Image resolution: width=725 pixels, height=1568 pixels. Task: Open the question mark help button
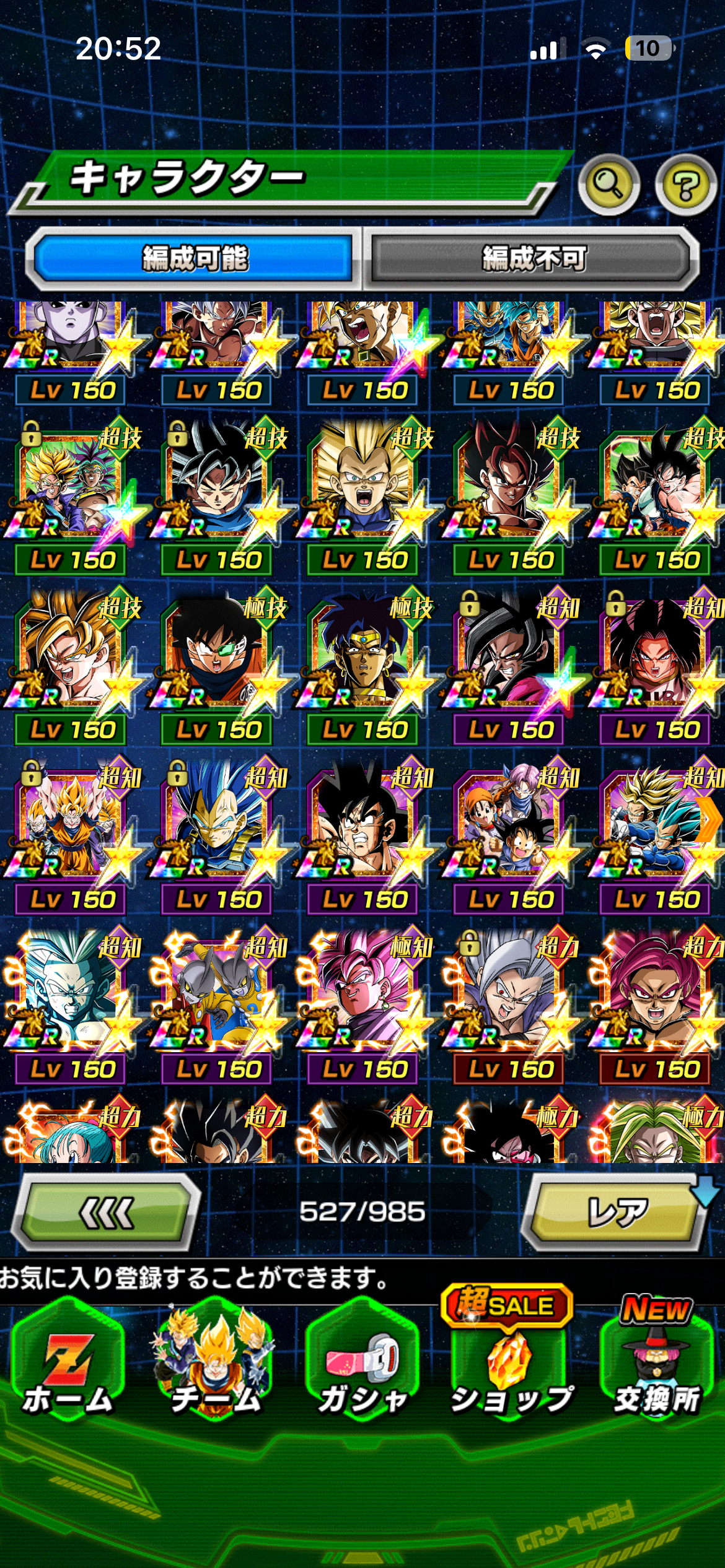(686, 185)
